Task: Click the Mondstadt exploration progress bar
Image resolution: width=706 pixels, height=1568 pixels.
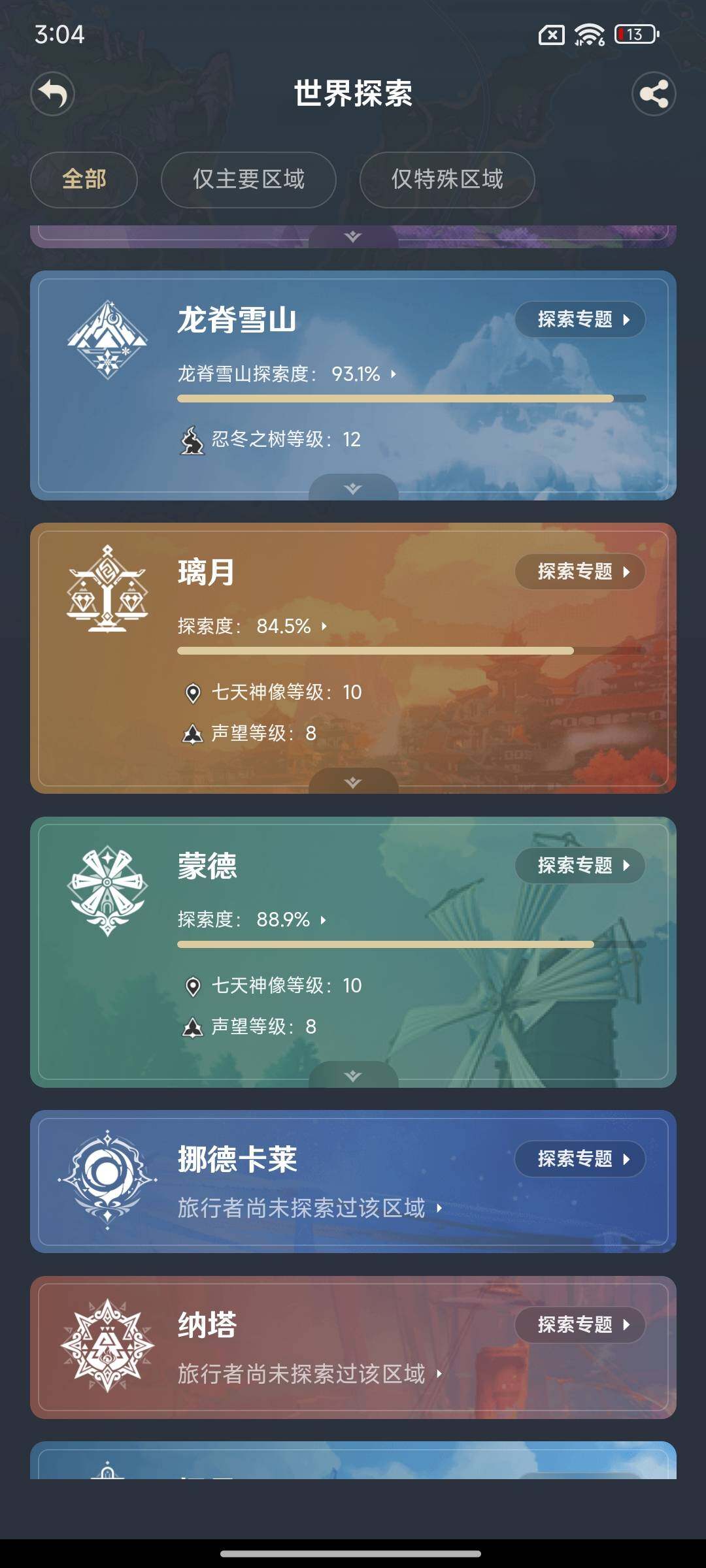Action: tap(386, 945)
